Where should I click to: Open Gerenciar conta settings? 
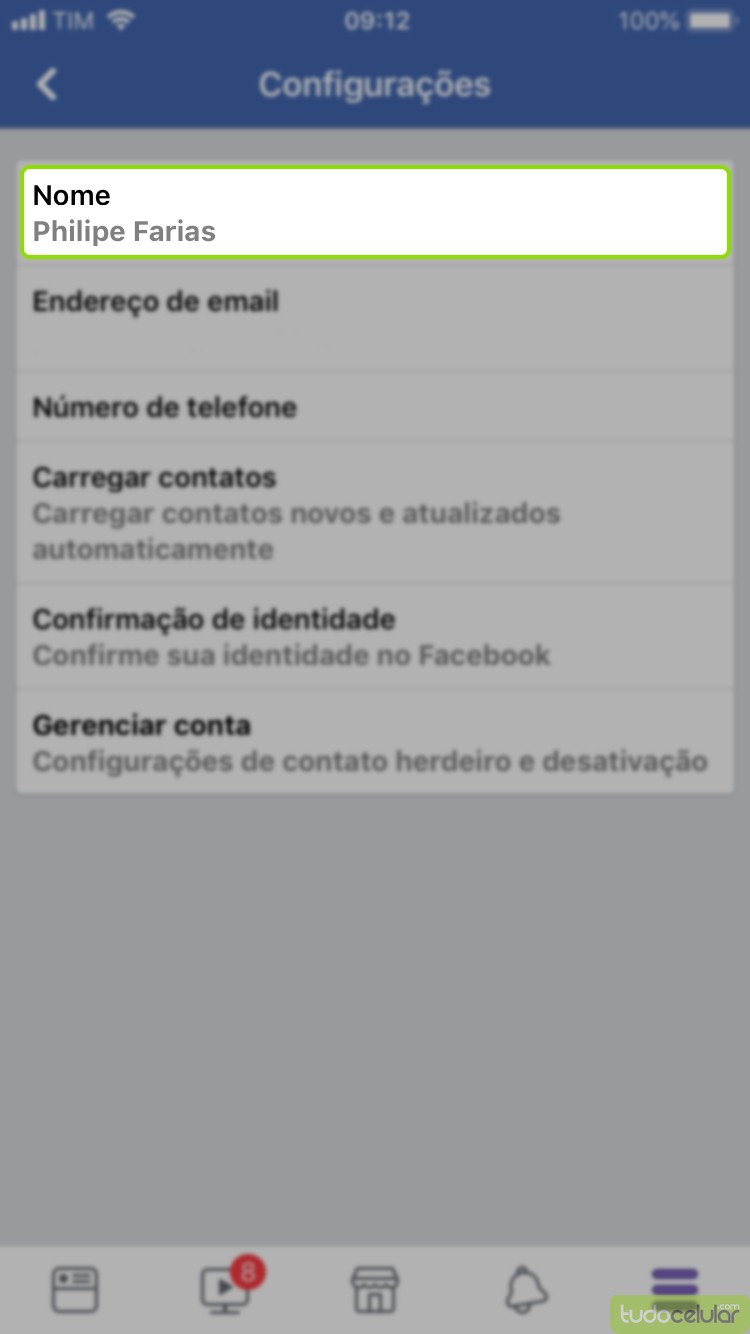click(x=375, y=743)
